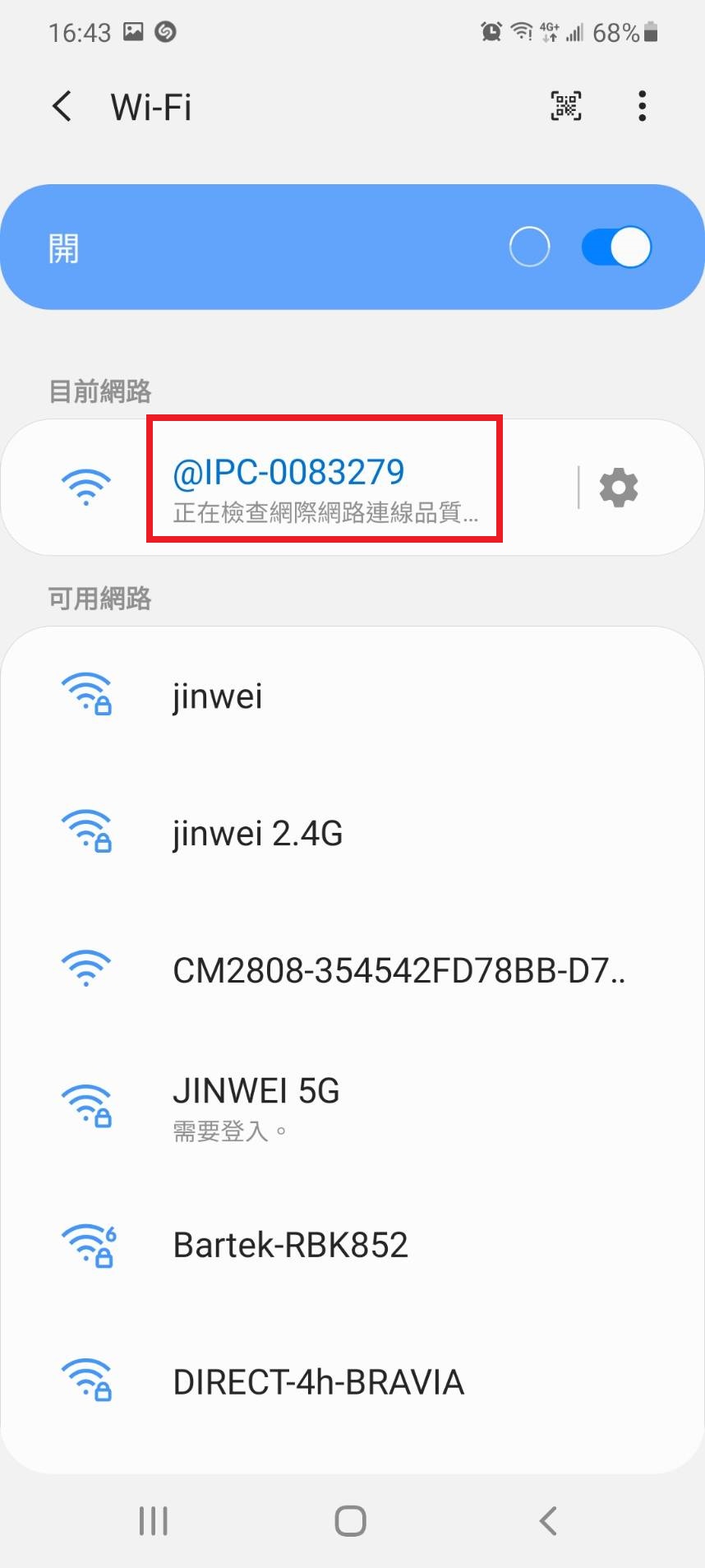Go back from Wi-Fi settings
Viewport: 705px width, 1568px height.
62,107
